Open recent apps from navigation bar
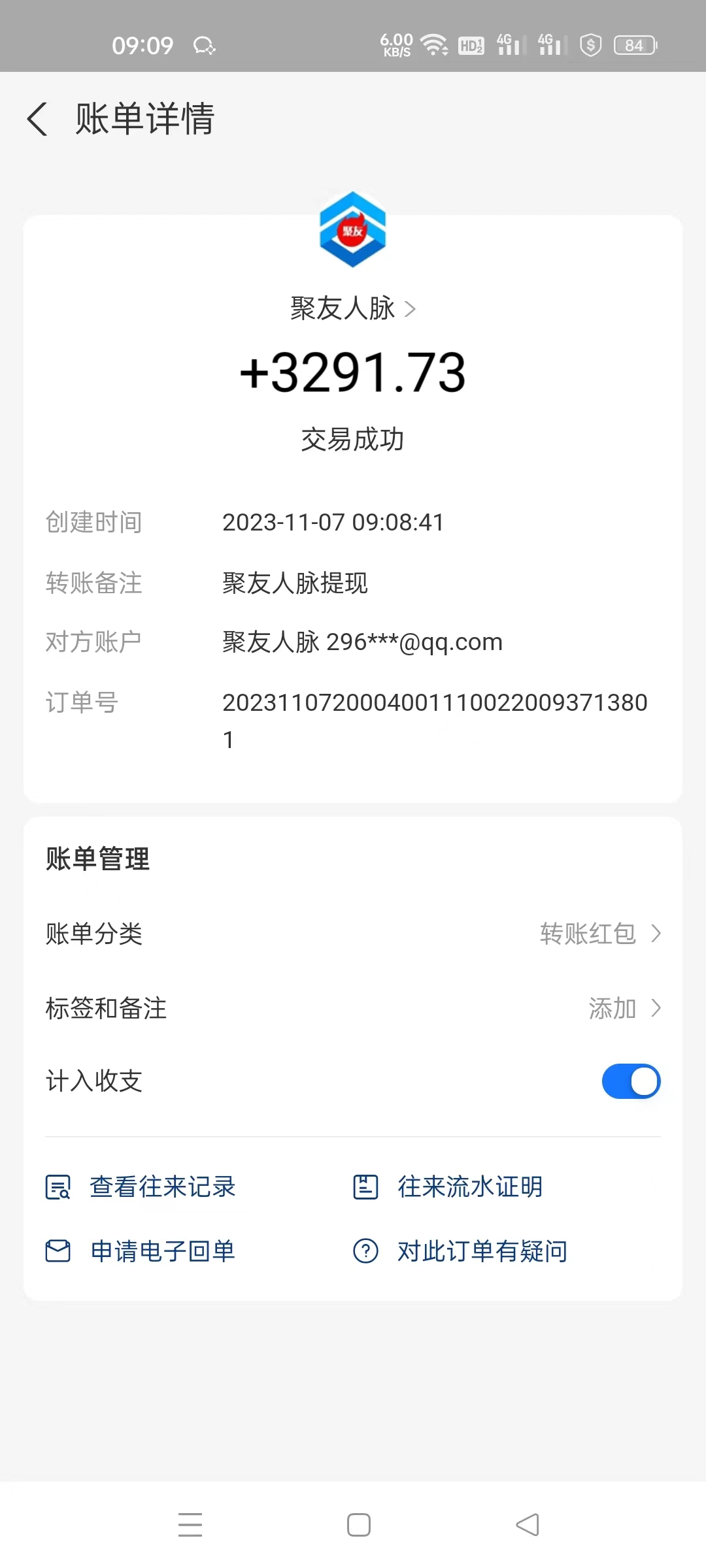706x1568 pixels. tap(190, 1525)
